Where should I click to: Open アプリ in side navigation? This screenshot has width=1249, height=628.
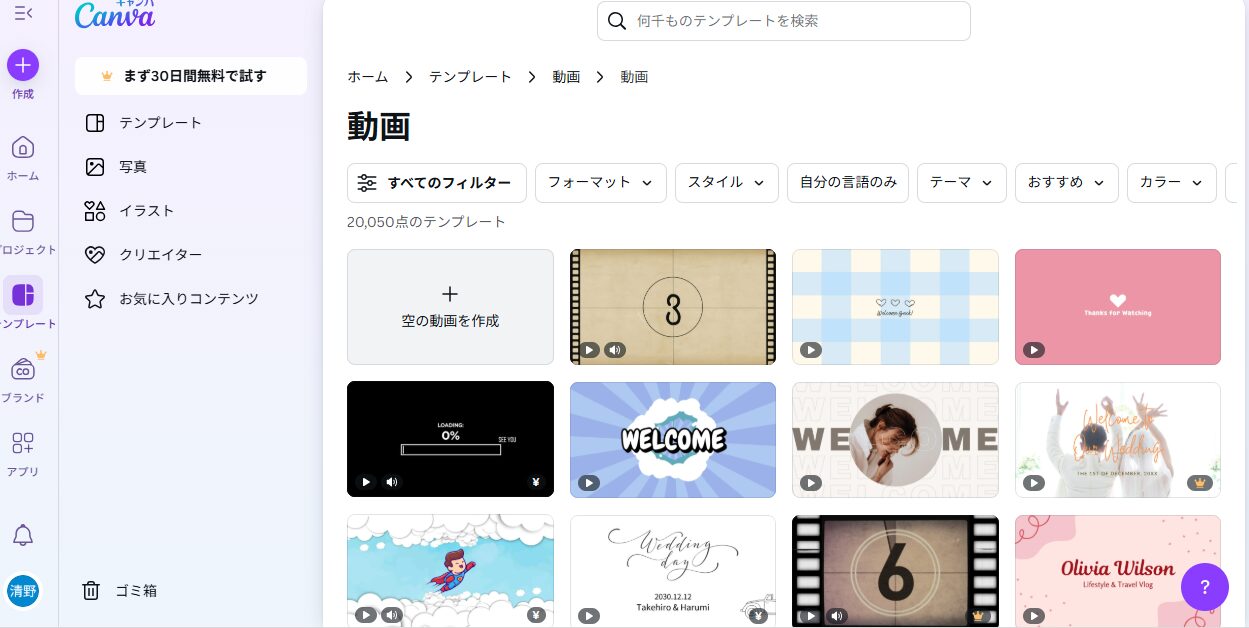(23, 452)
